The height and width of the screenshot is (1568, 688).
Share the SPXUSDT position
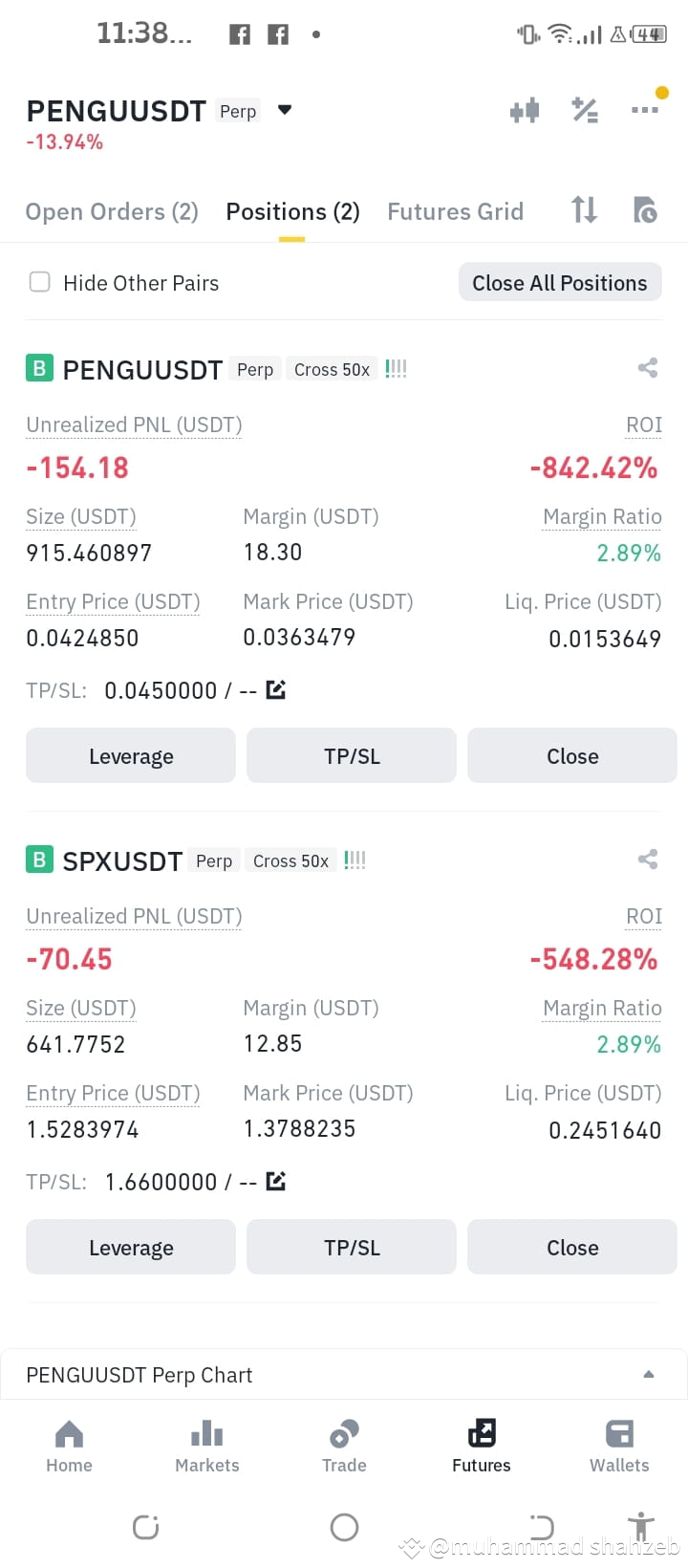[x=648, y=860]
